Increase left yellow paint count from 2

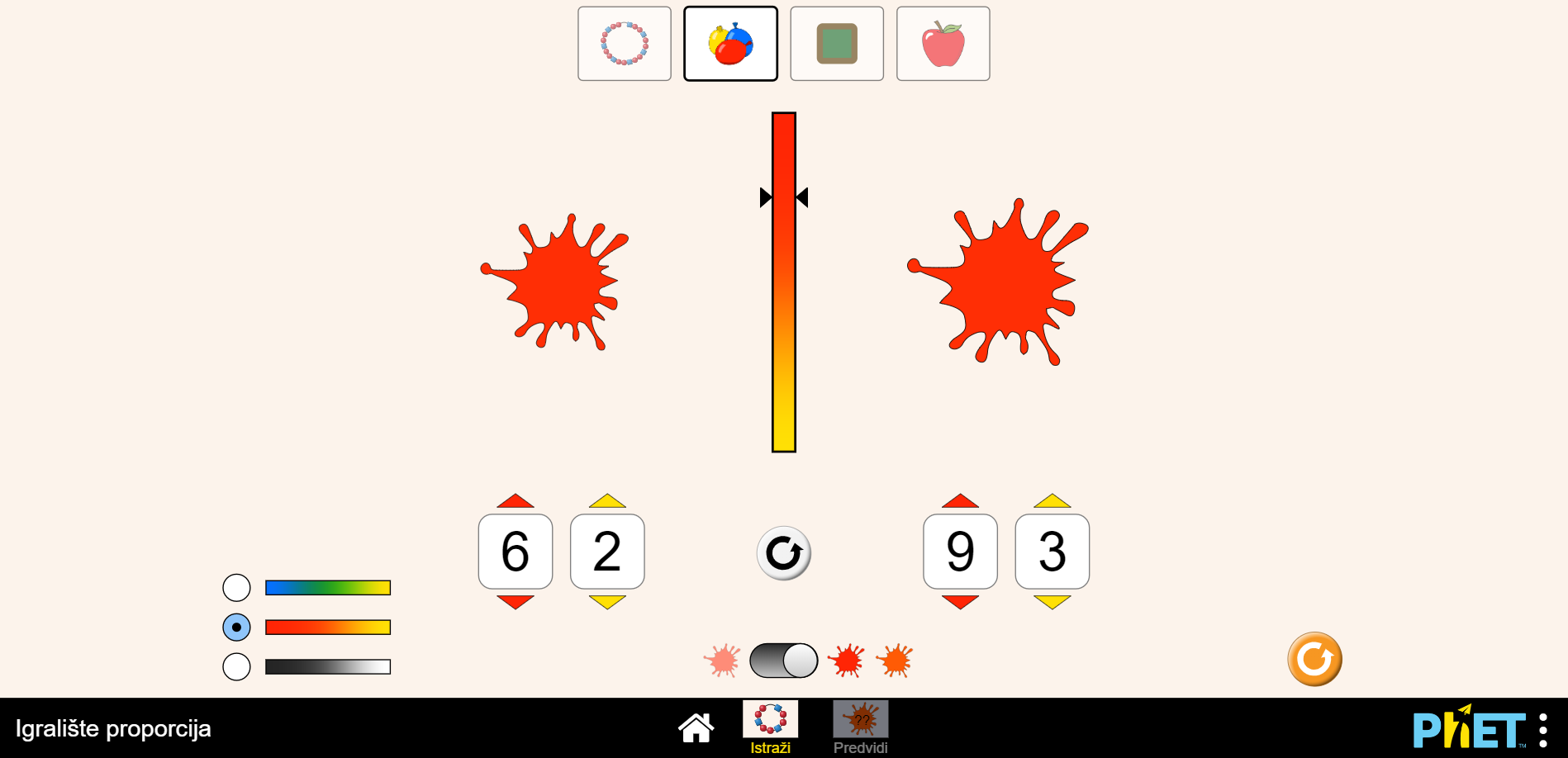click(x=607, y=501)
